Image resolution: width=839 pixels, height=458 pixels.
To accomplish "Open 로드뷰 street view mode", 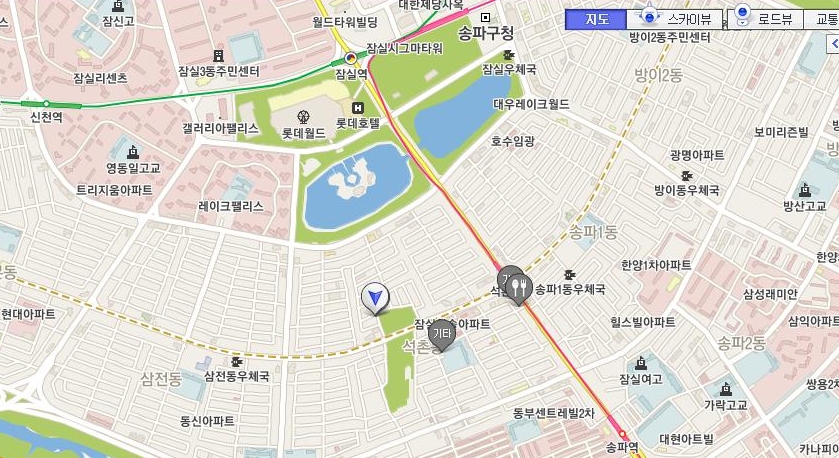I will pos(765,18).
